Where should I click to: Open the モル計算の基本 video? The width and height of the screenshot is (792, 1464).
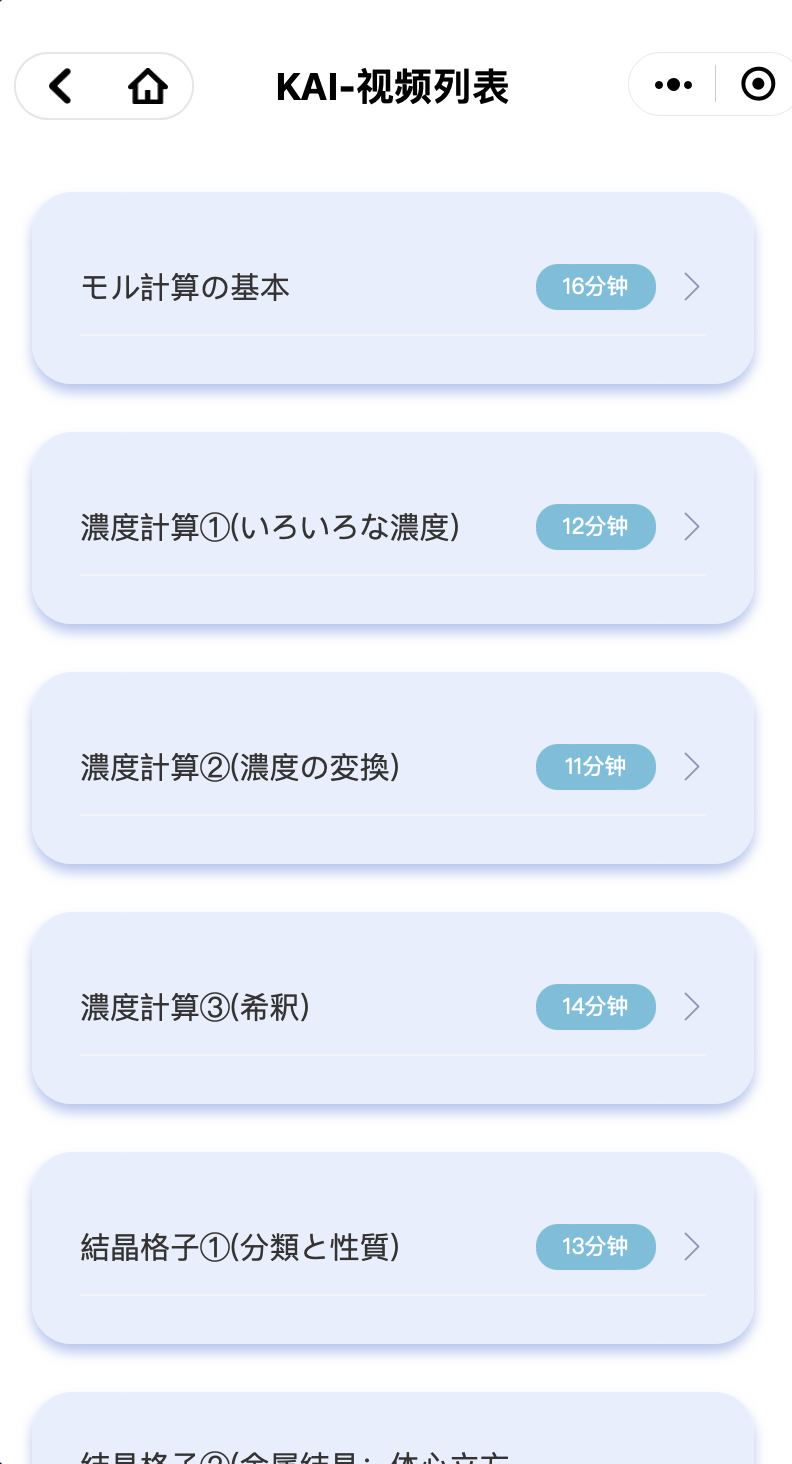tap(393, 288)
